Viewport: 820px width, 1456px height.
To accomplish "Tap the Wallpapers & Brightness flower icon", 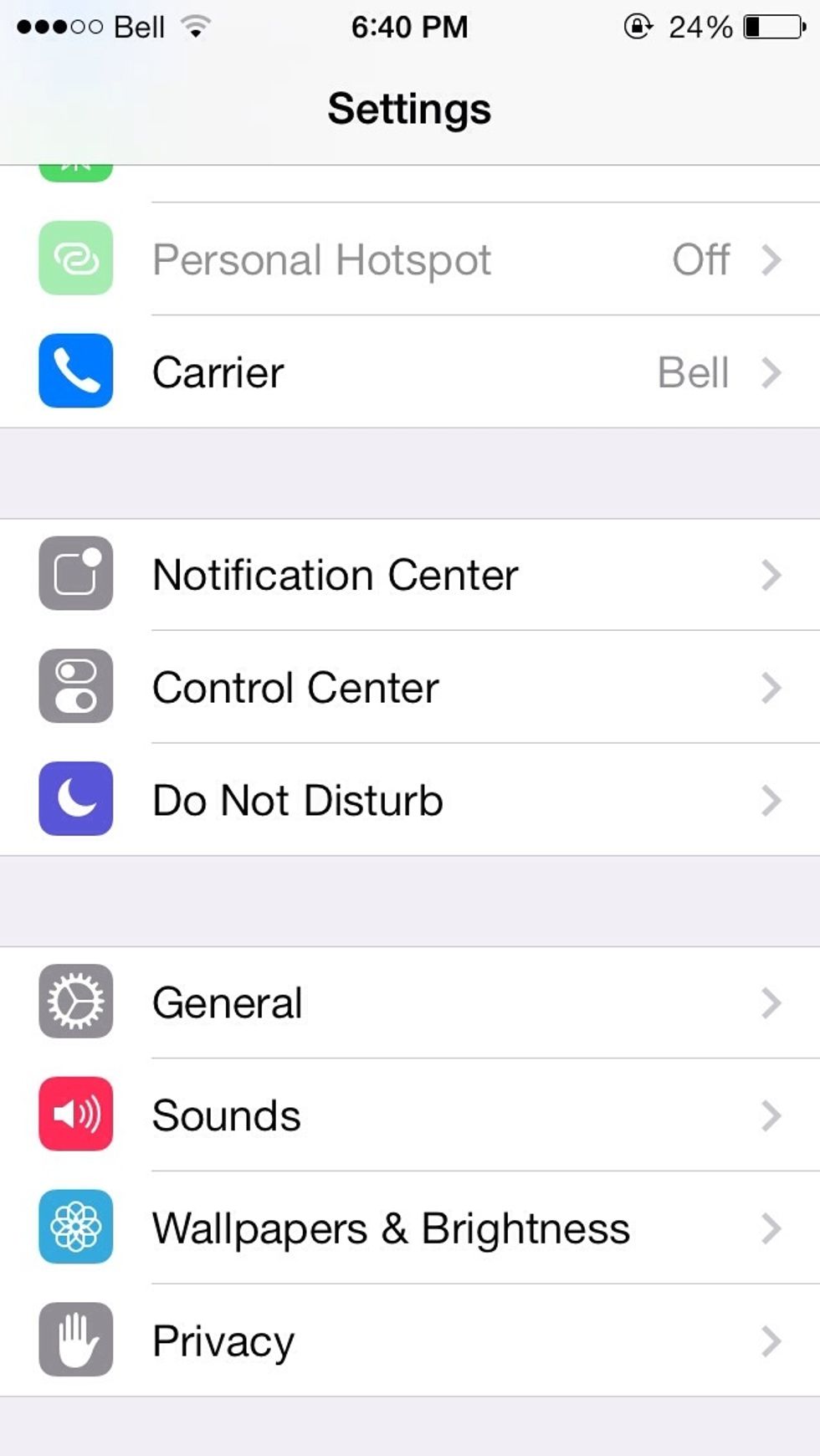I will [x=75, y=1228].
